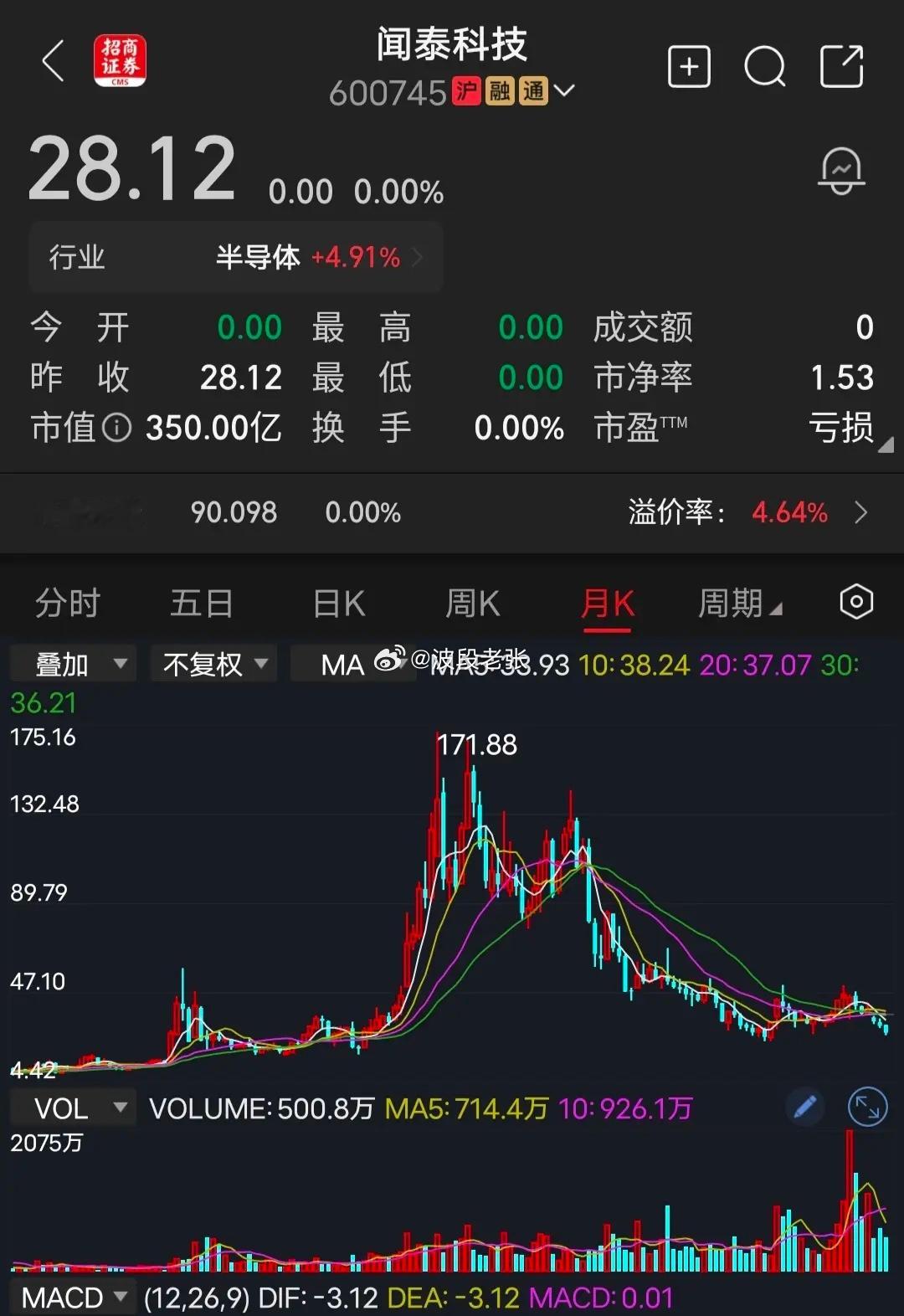Tap the pencil edit icon on volume panel
The height and width of the screenshot is (1316, 904).
pos(805,1106)
